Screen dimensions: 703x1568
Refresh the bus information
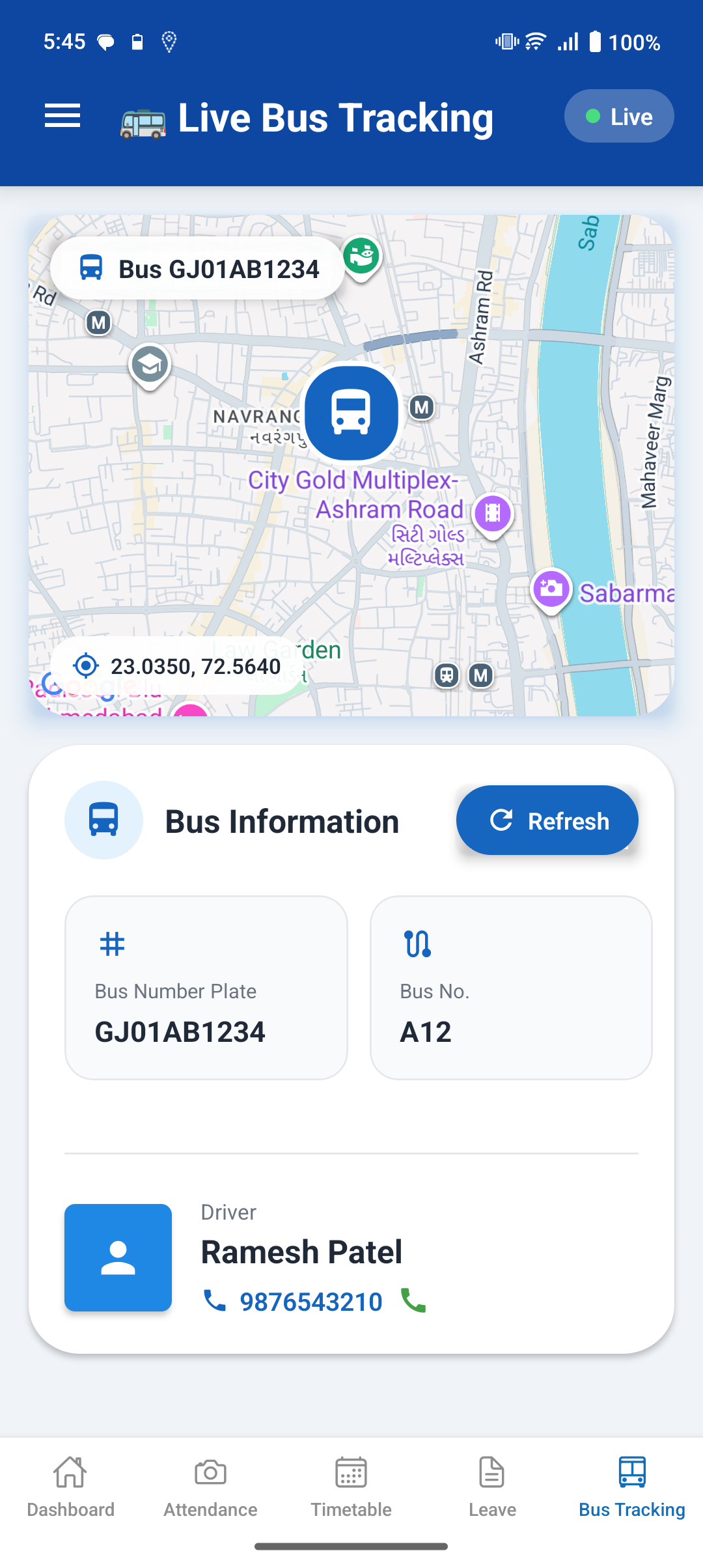tap(547, 820)
